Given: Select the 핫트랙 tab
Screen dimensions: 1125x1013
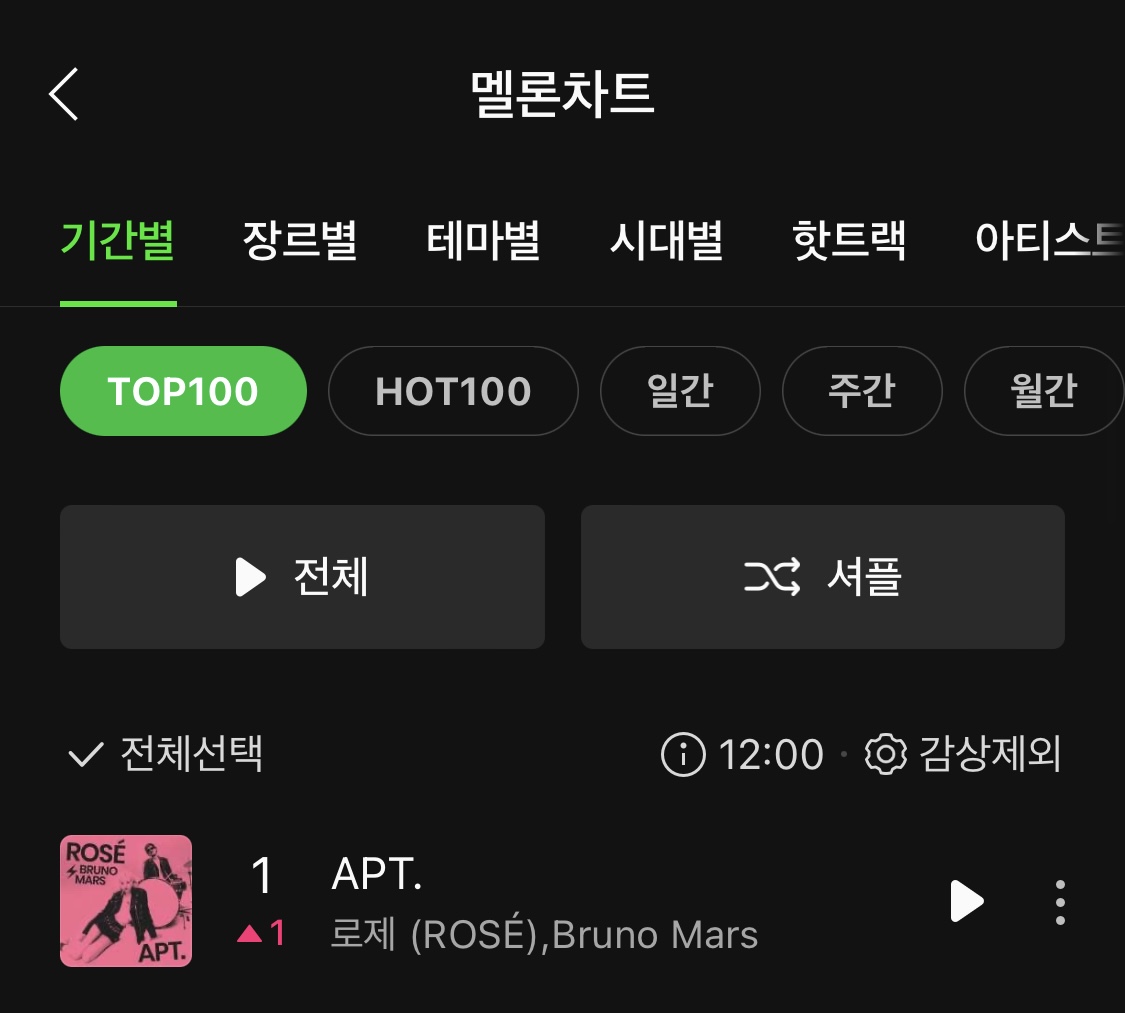Looking at the screenshot, I should 849,241.
